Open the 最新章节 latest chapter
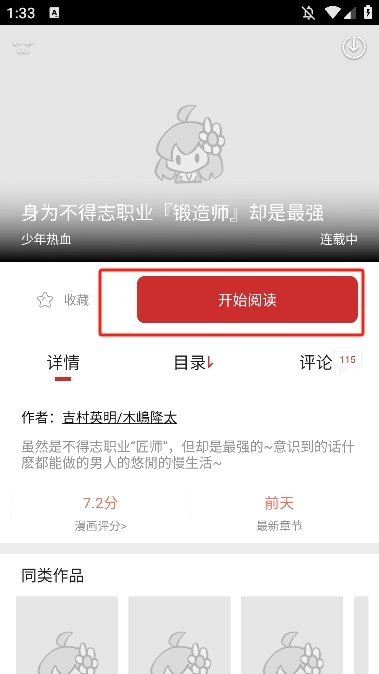This screenshot has height=674, width=379. [279, 514]
